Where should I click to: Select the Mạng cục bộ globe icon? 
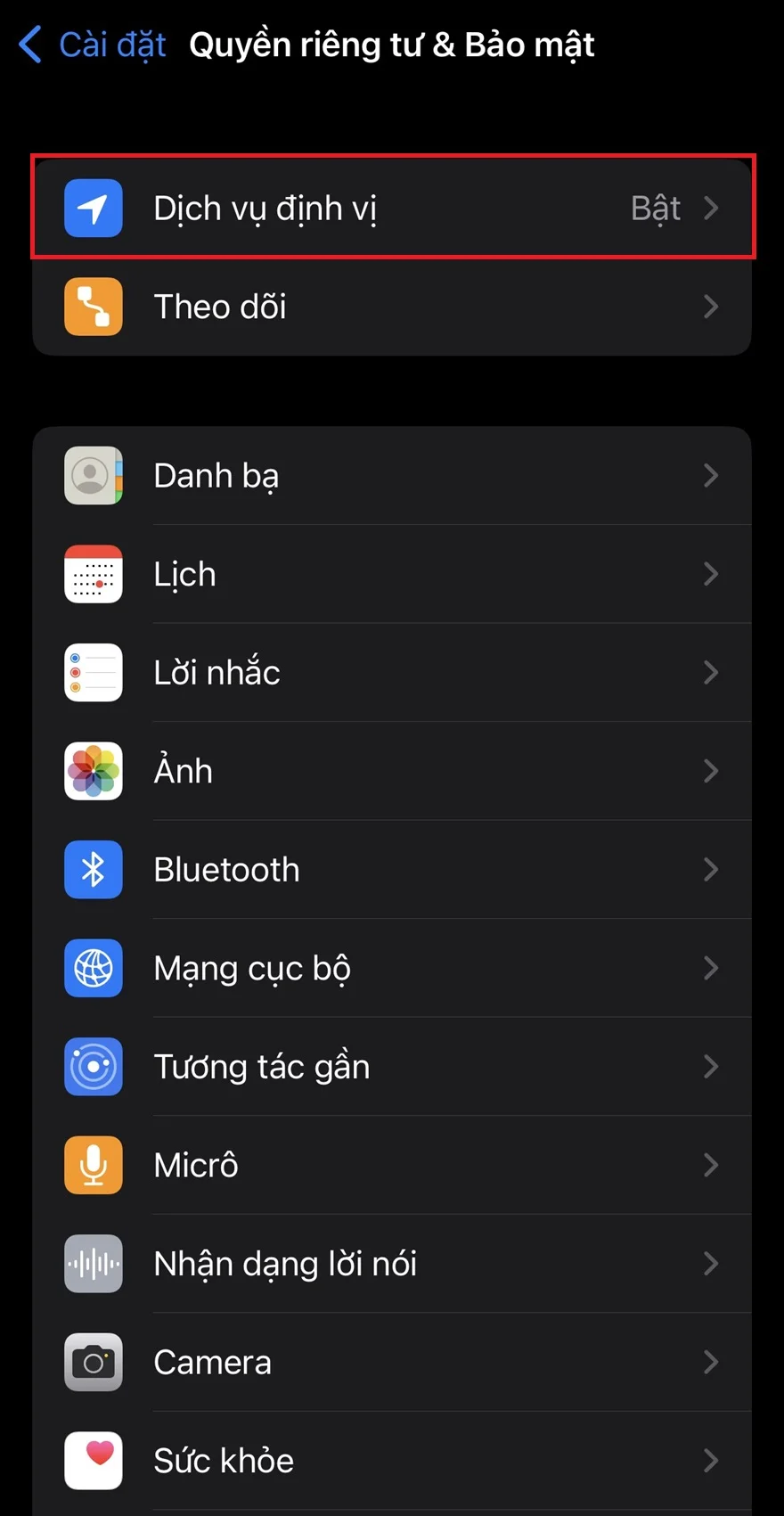(93, 968)
